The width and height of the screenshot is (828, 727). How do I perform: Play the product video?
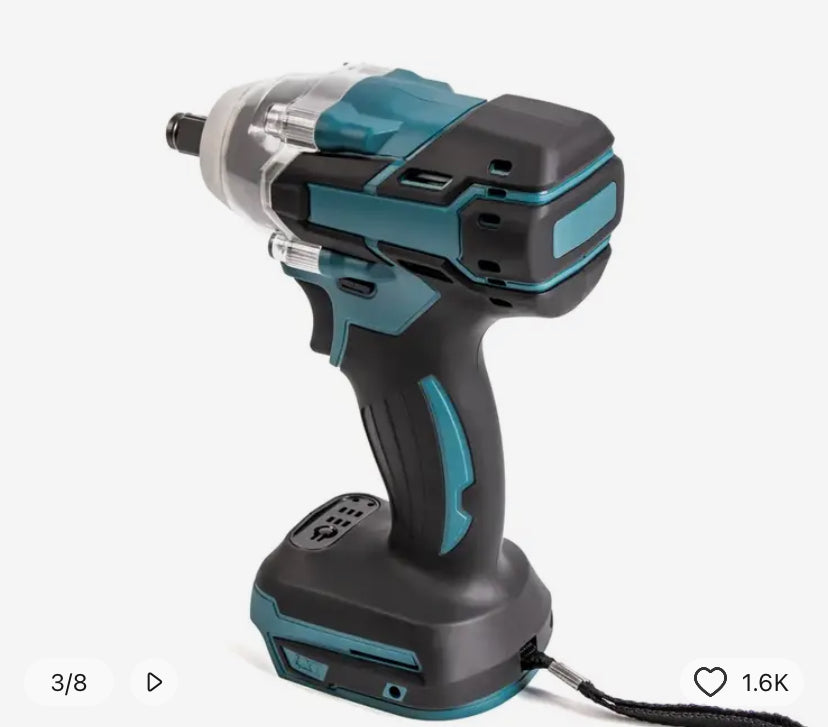point(154,682)
